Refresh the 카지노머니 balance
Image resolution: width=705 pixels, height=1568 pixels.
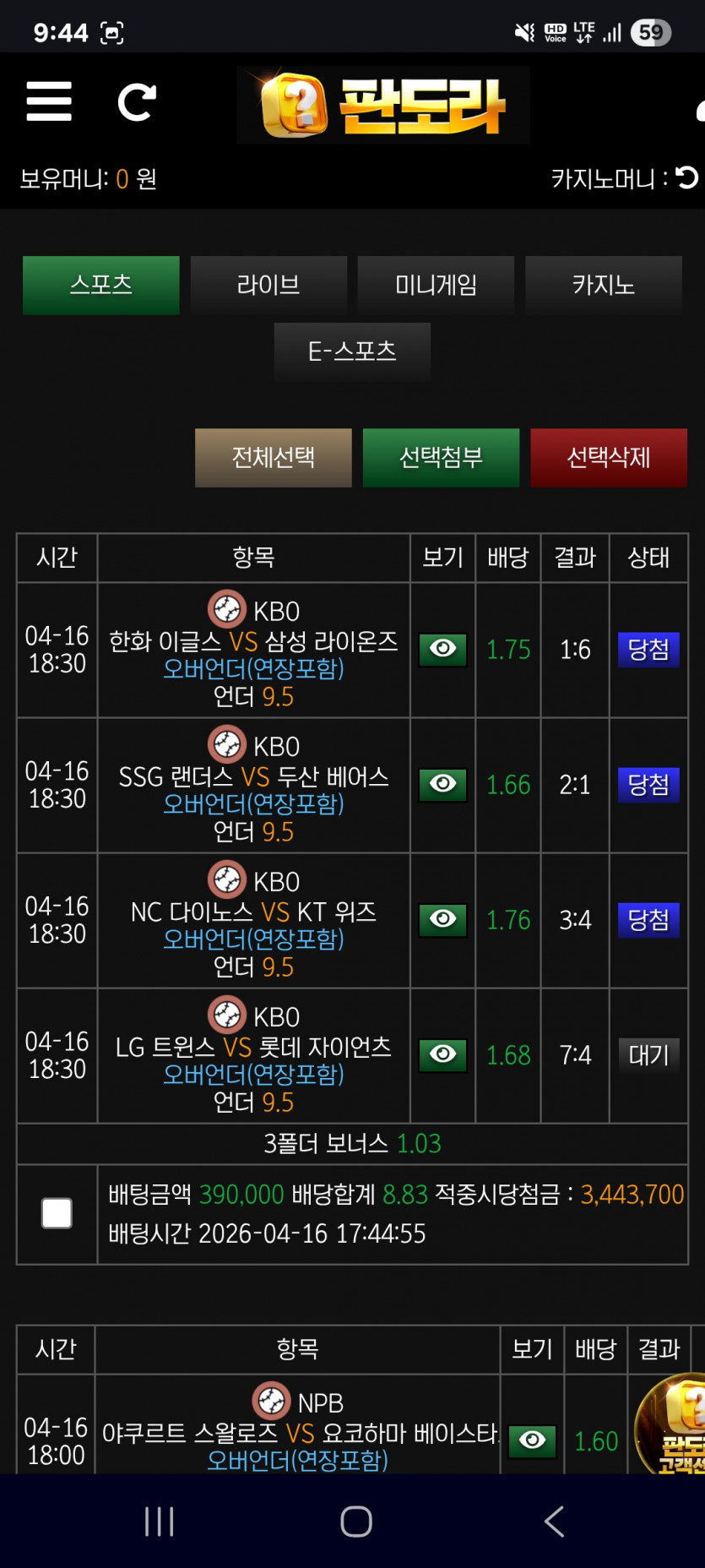[x=687, y=177]
